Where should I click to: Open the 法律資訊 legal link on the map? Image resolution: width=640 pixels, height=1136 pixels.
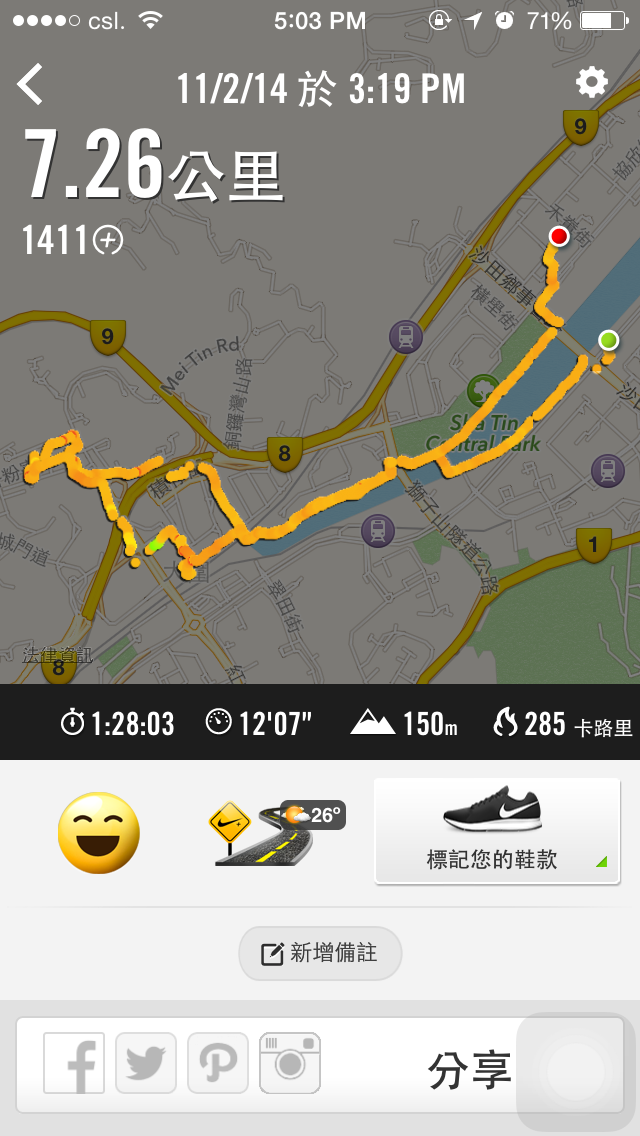tap(57, 655)
